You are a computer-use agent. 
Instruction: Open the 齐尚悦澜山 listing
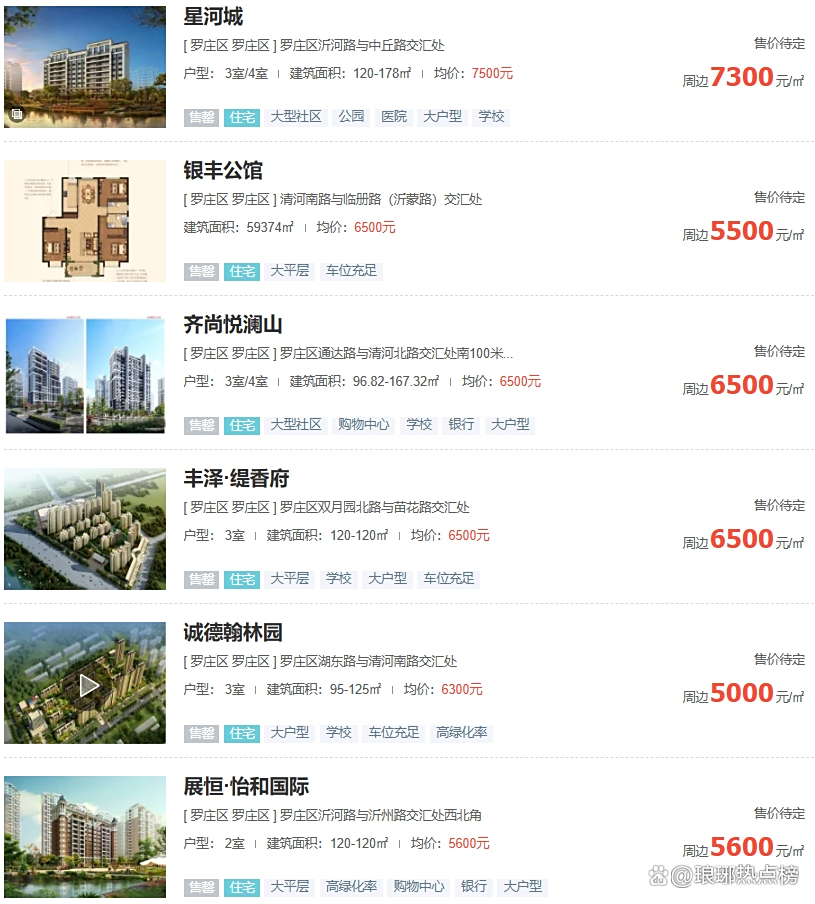tap(233, 325)
